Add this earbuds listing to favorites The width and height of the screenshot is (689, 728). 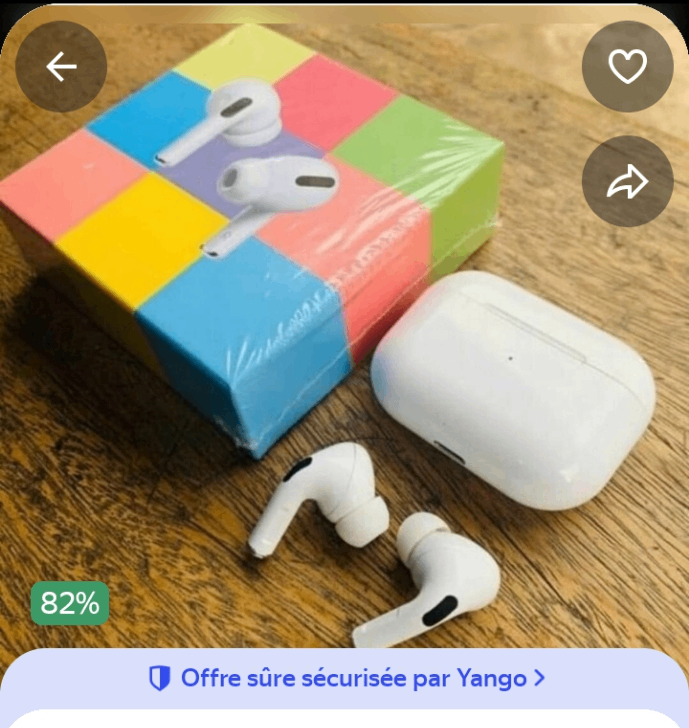627,67
